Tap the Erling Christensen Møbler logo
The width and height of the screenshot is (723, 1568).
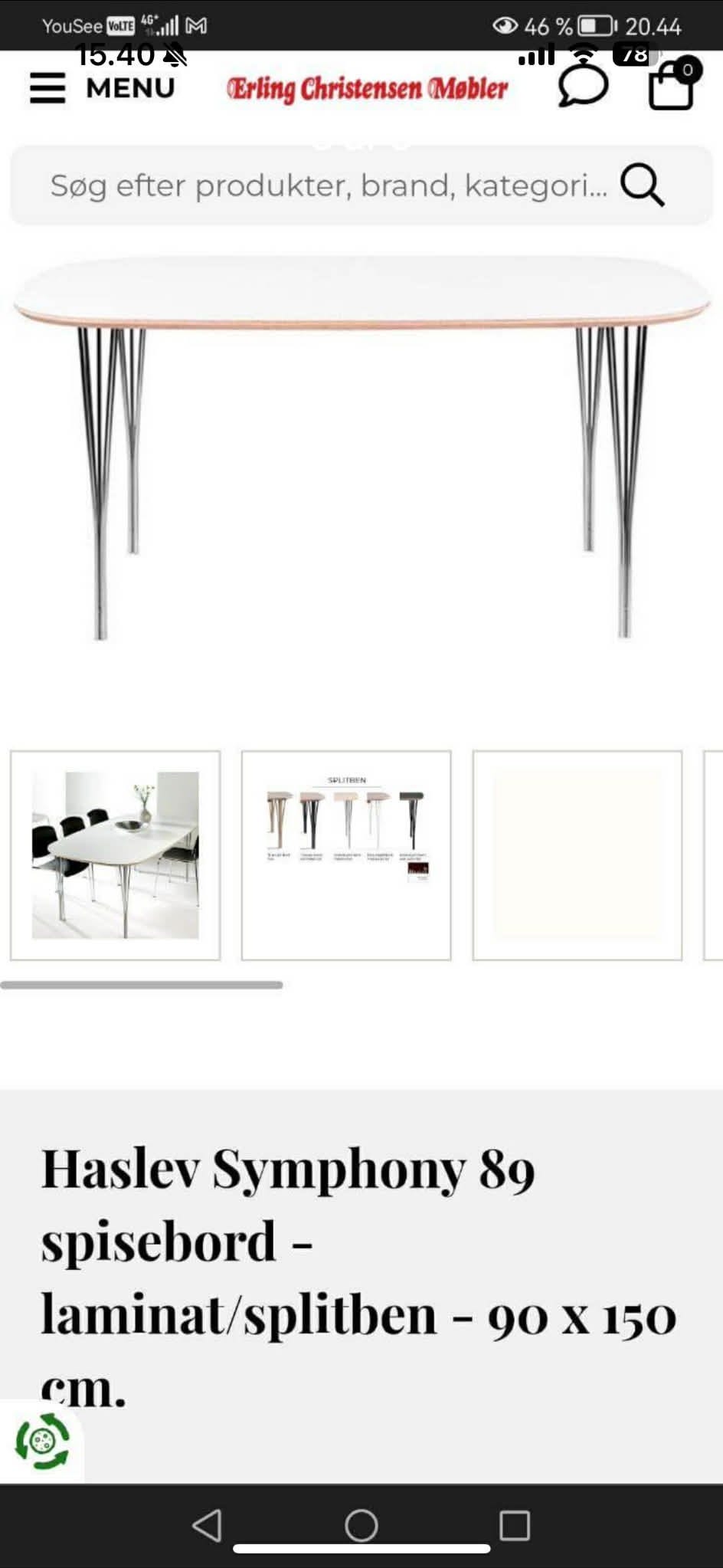tap(368, 88)
